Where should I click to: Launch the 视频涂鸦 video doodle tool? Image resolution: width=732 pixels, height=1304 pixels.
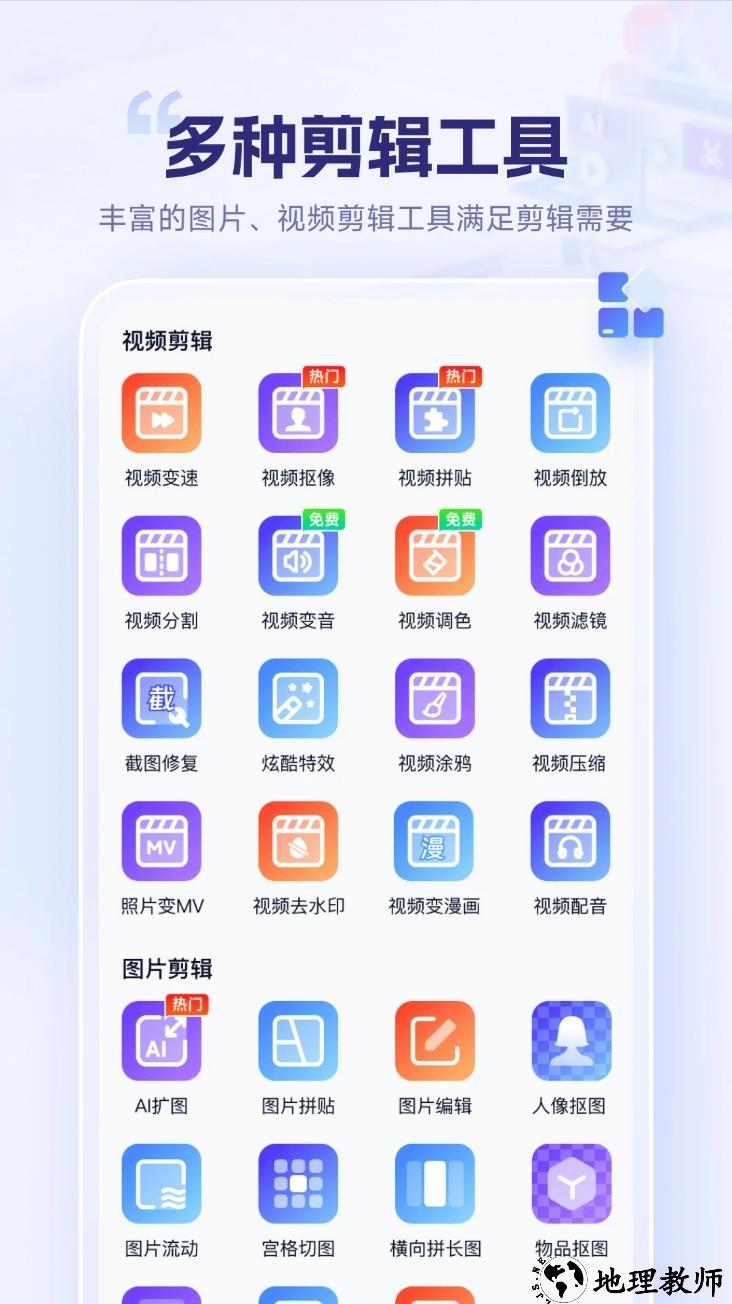[x=433, y=698]
